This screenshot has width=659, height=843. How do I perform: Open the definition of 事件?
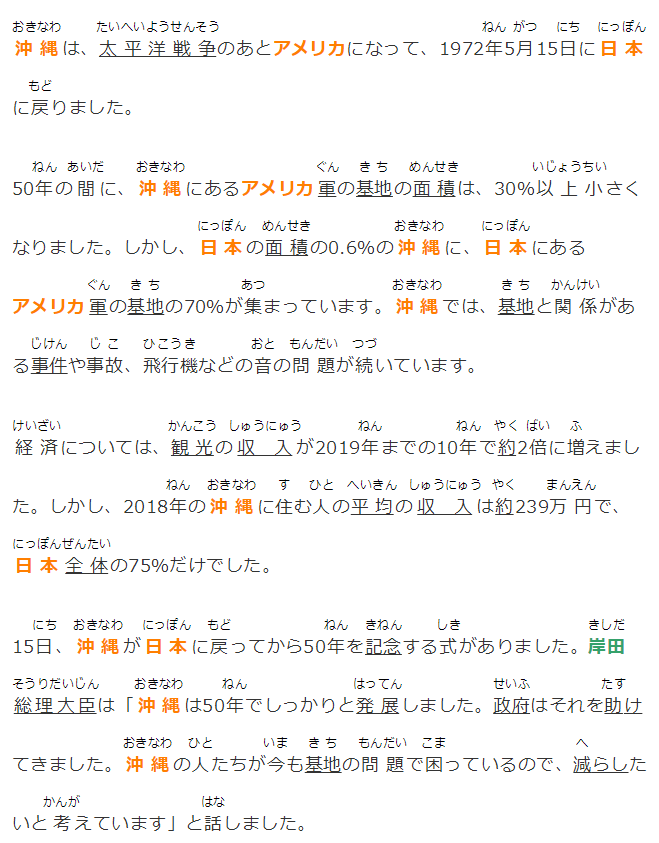coord(49,365)
